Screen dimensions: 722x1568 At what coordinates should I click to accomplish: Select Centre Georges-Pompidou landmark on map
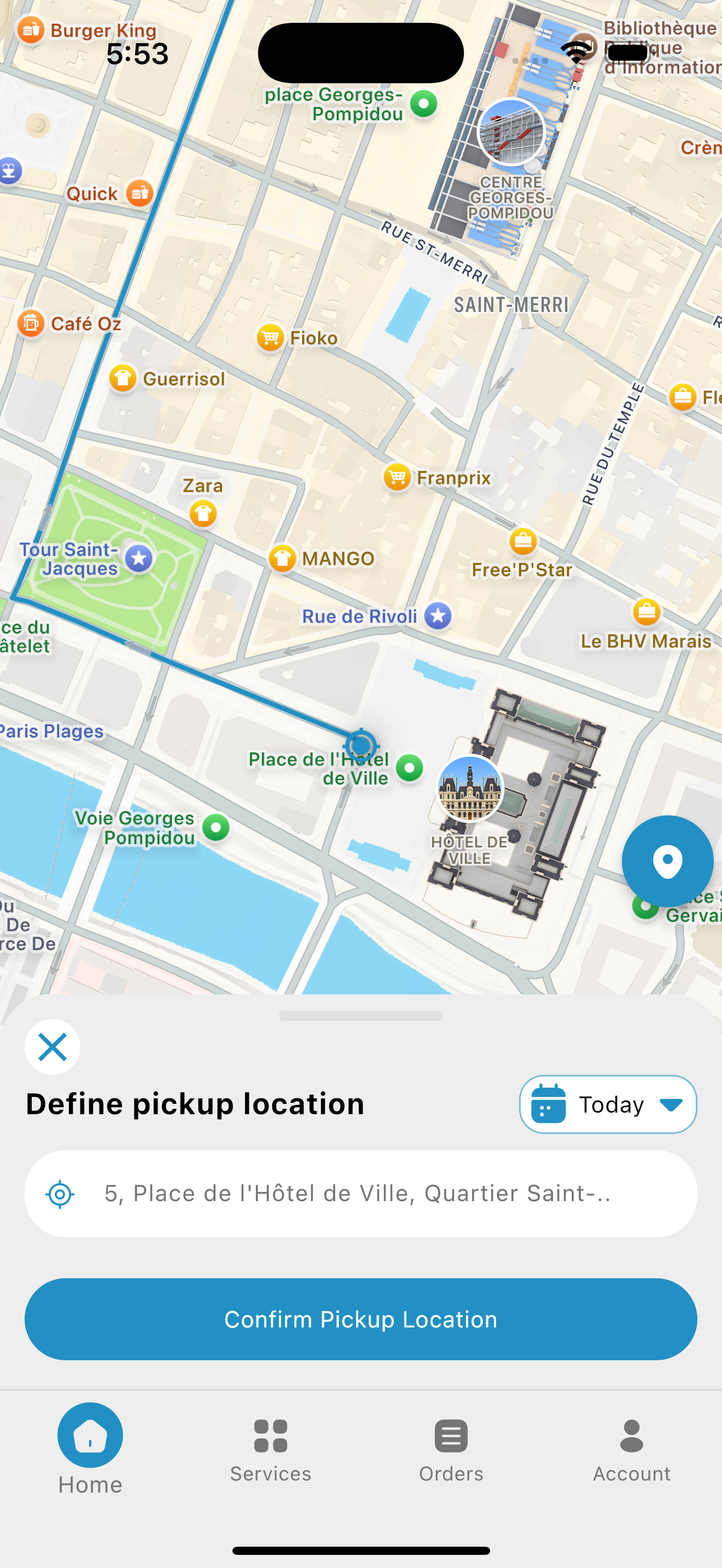[x=511, y=132]
